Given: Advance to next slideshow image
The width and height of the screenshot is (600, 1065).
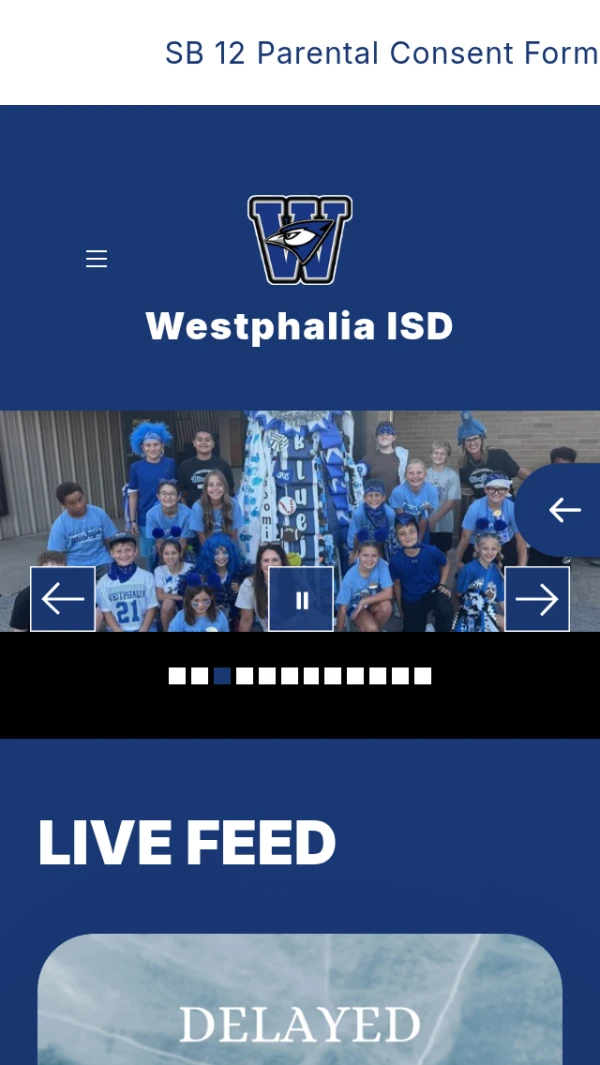Looking at the screenshot, I should [537, 599].
